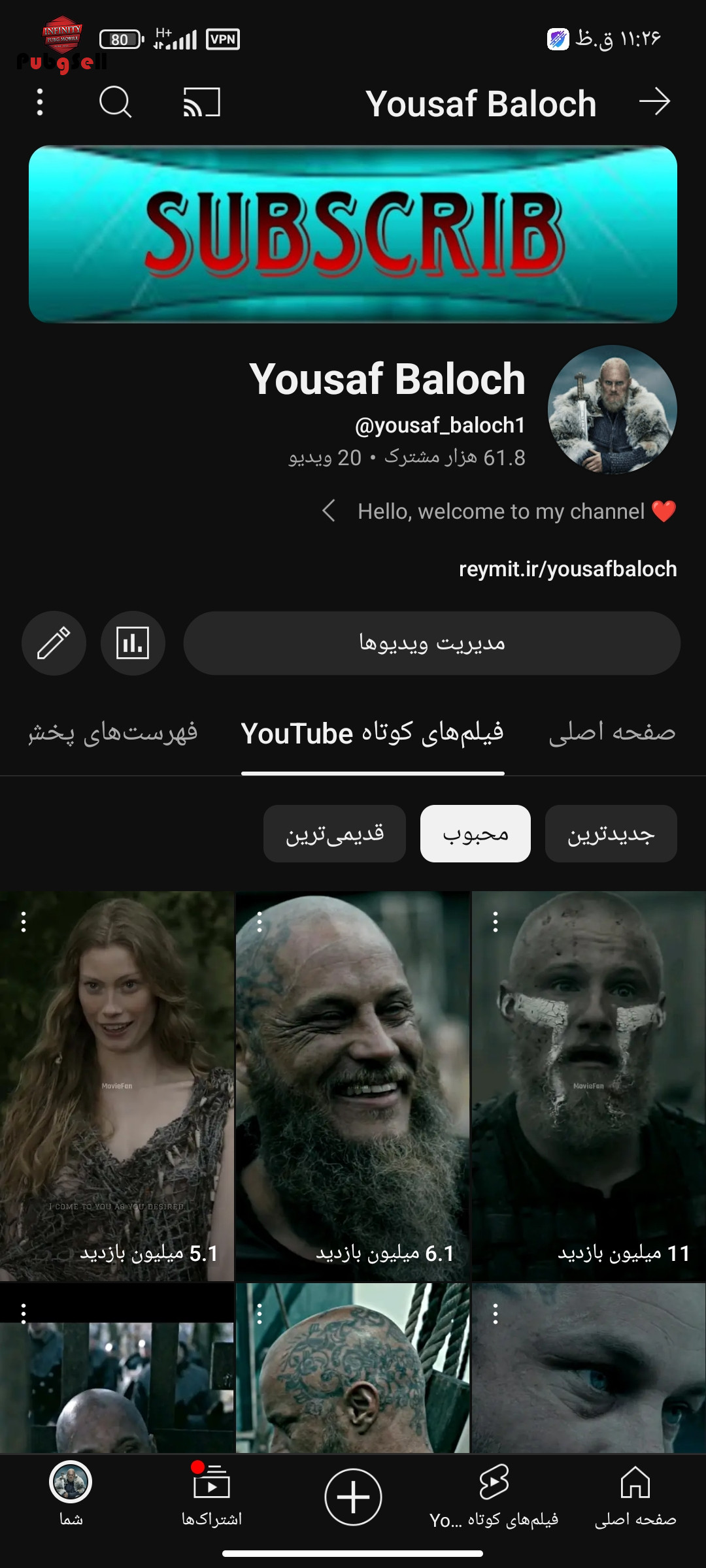
Task: Edit channel with the pencil icon
Action: tap(54, 643)
